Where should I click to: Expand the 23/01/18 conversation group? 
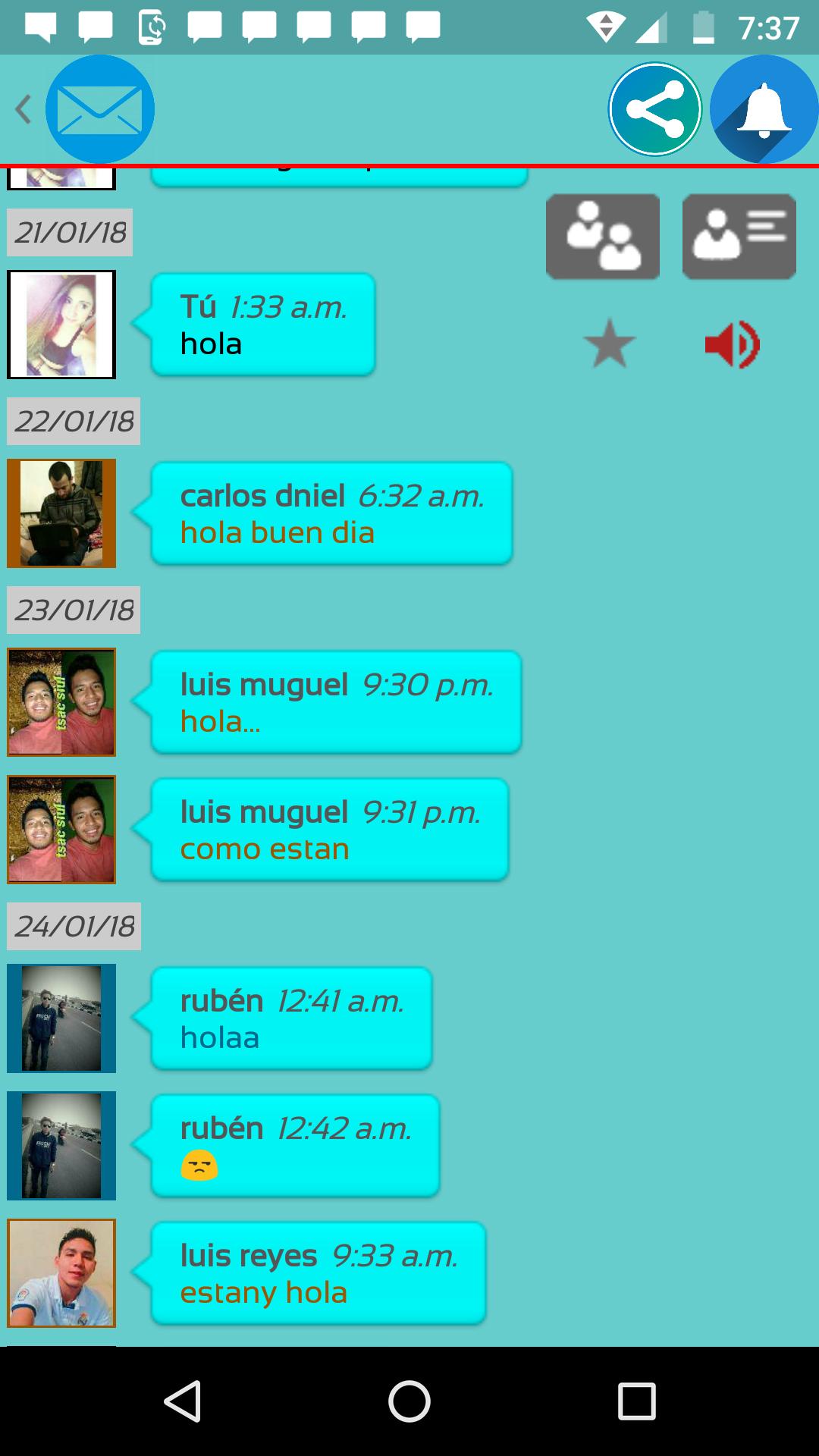click(73, 610)
